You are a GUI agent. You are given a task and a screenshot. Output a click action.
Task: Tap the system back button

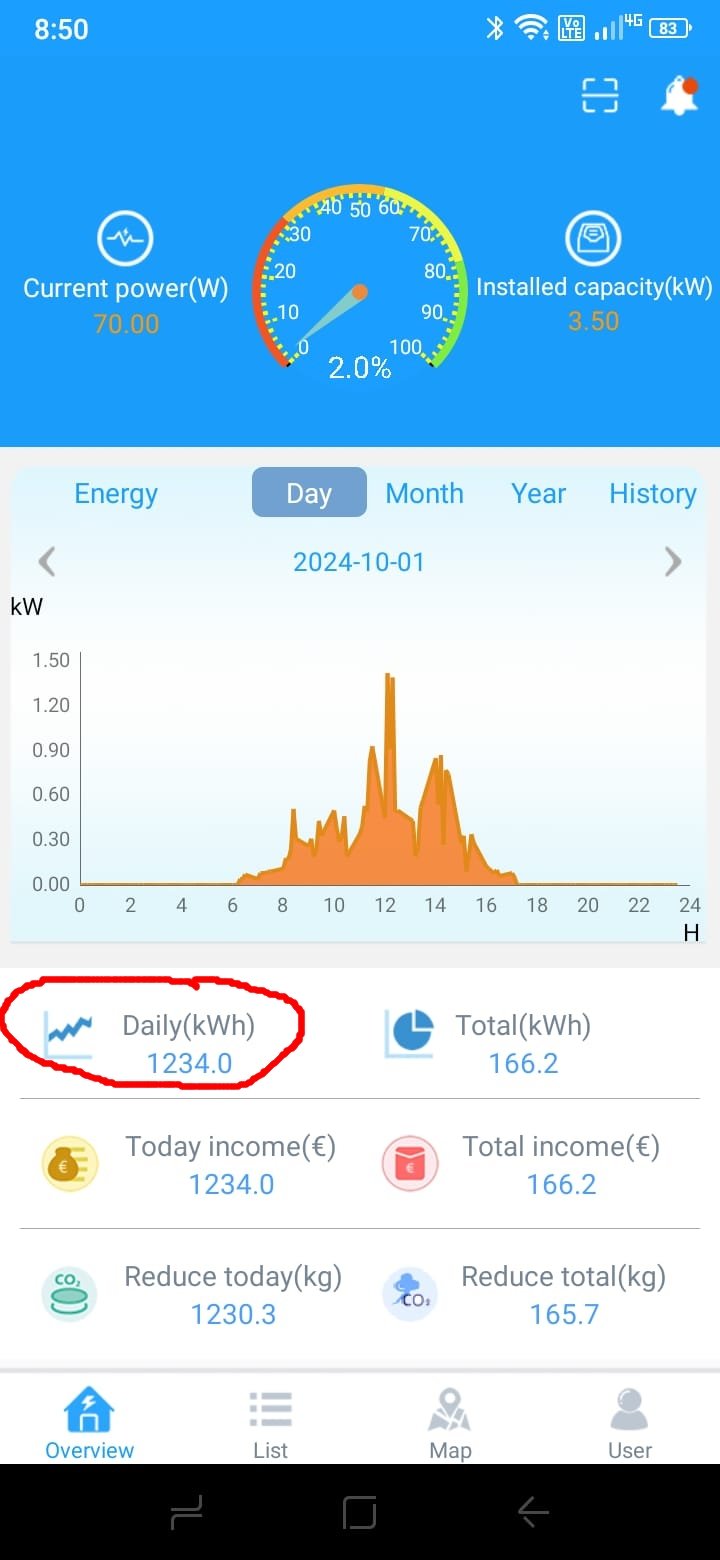pos(532,1513)
